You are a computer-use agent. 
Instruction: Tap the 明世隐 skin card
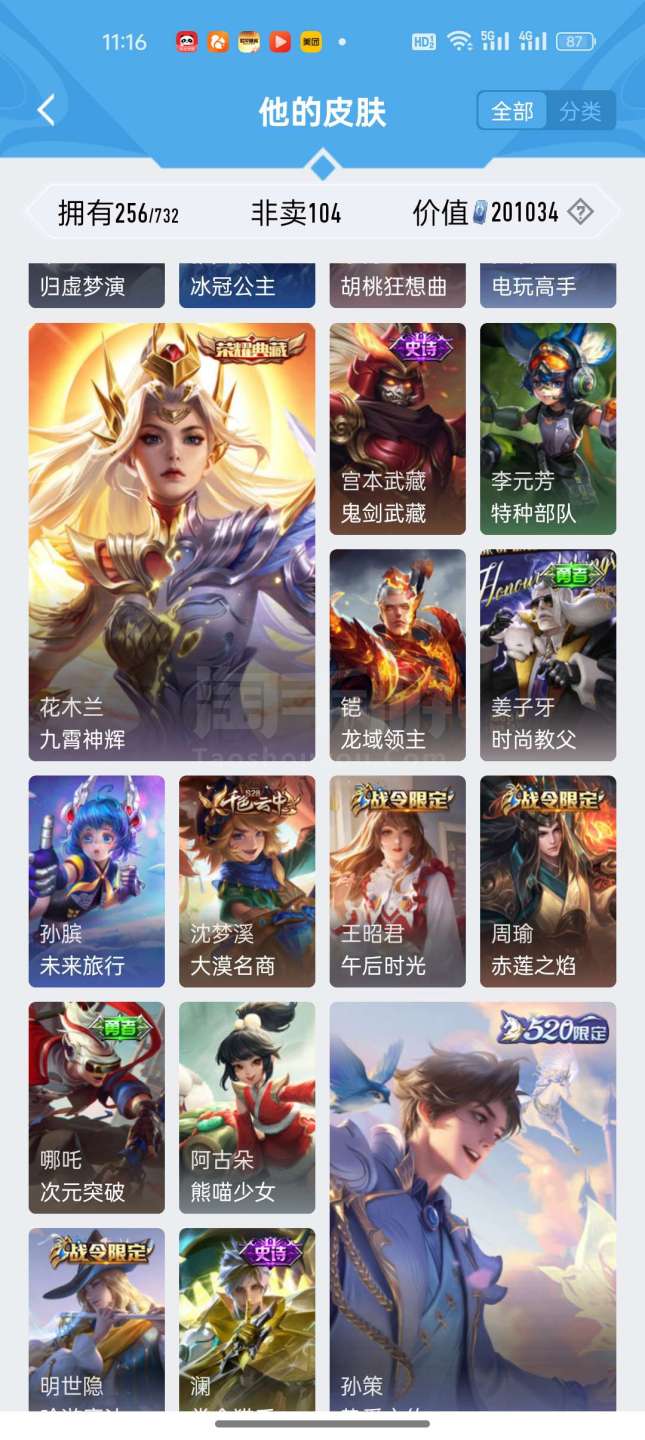pos(96,1318)
